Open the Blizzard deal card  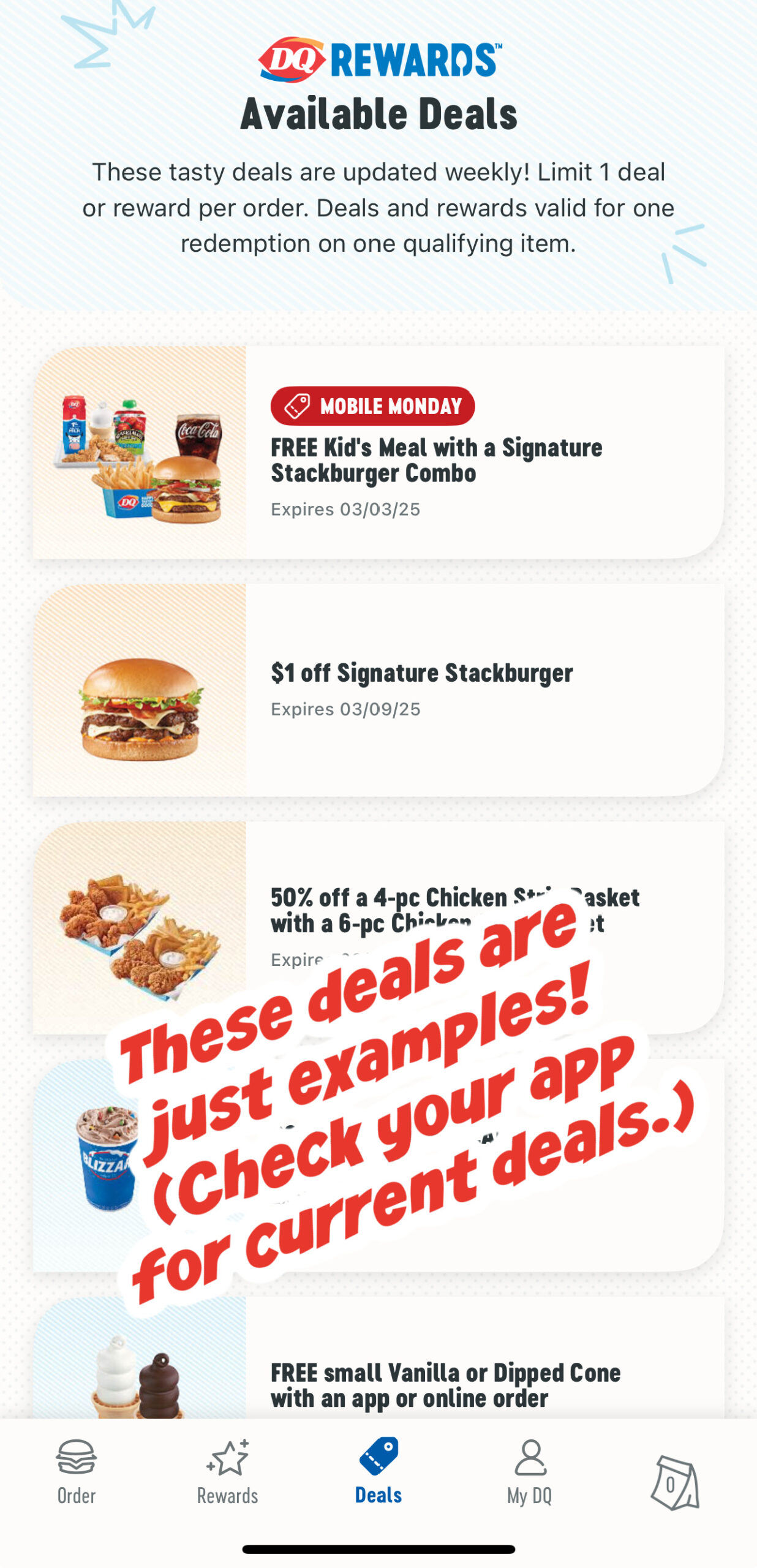[378, 1166]
